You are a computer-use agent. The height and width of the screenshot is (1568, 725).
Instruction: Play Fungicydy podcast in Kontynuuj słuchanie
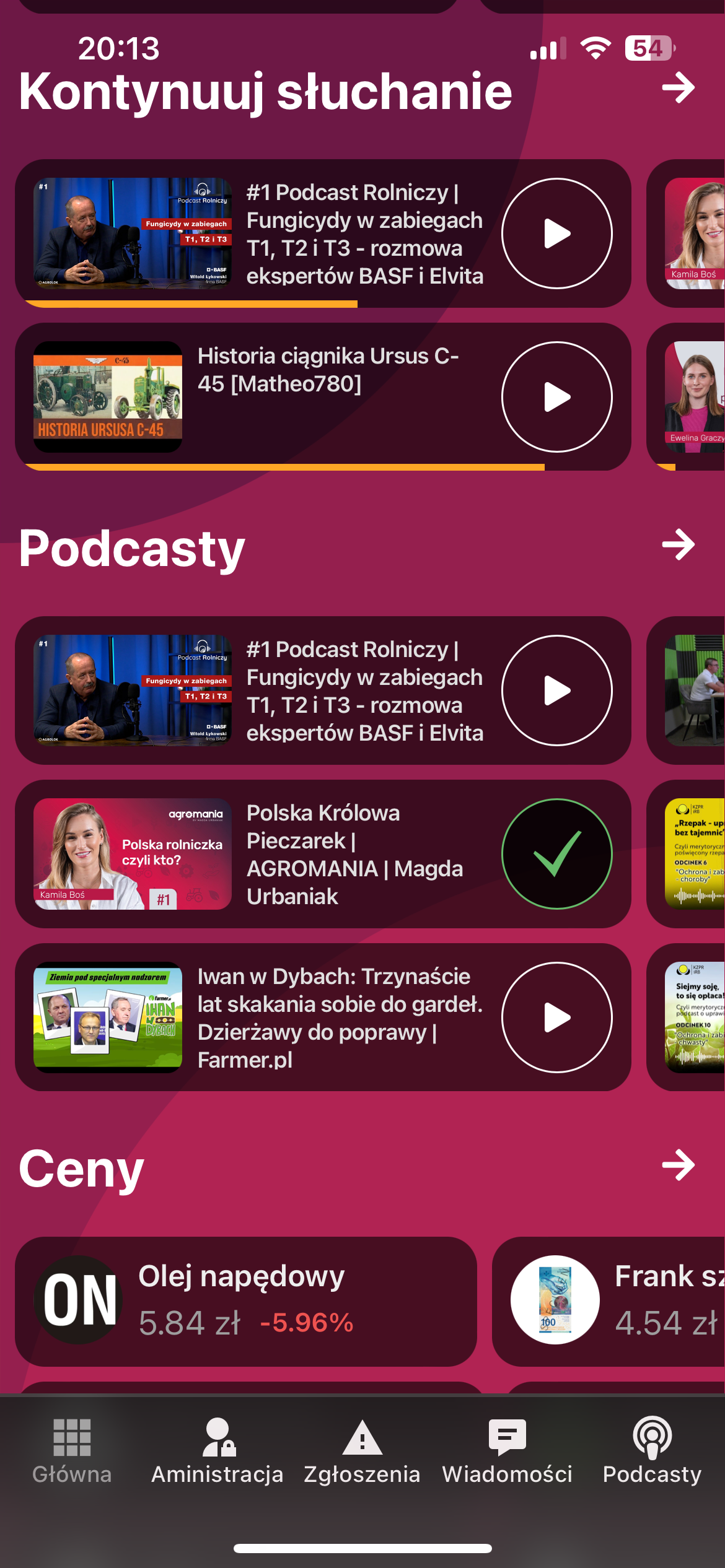556,233
